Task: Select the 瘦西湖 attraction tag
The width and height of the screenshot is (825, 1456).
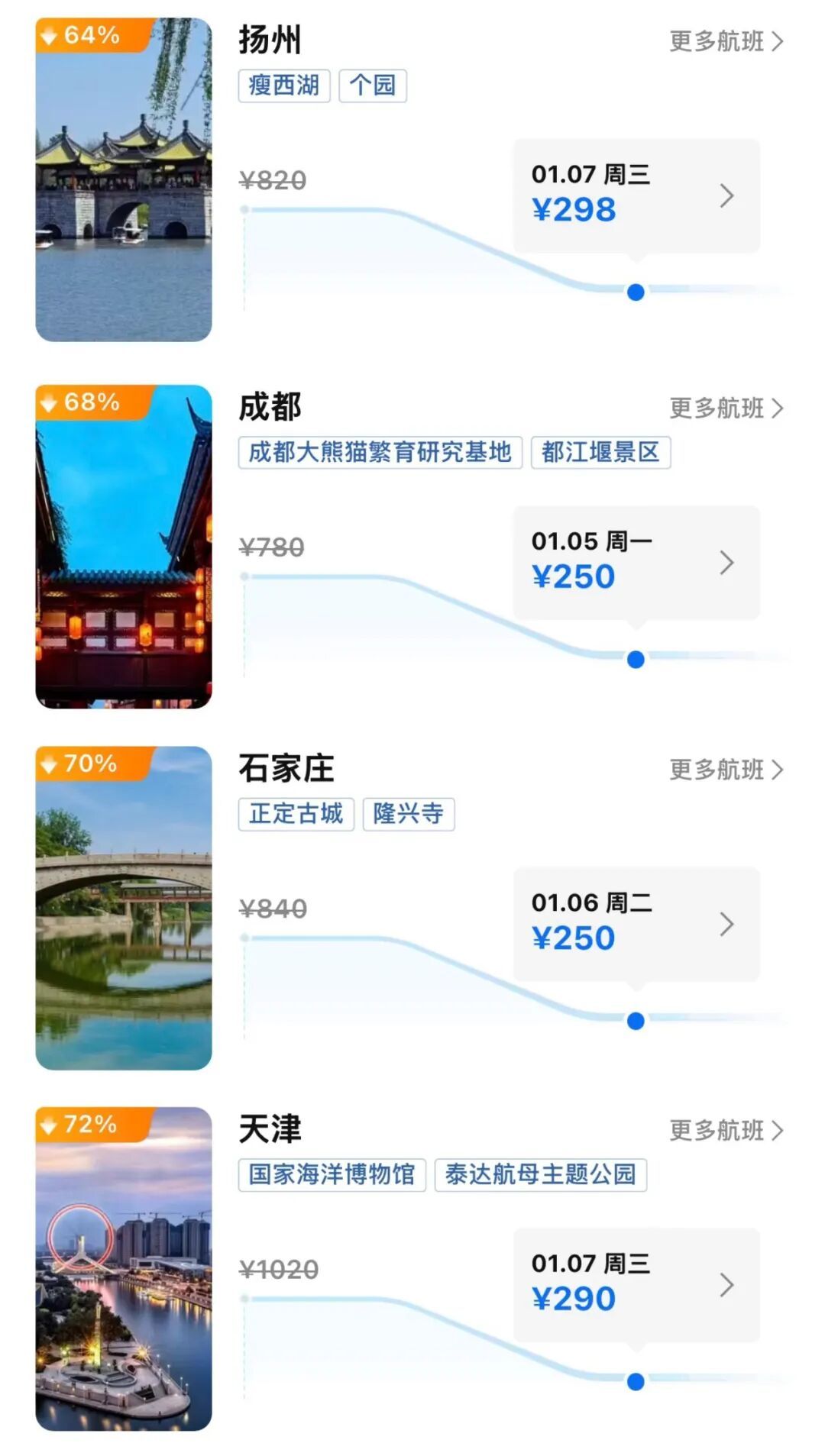Action: click(x=283, y=86)
